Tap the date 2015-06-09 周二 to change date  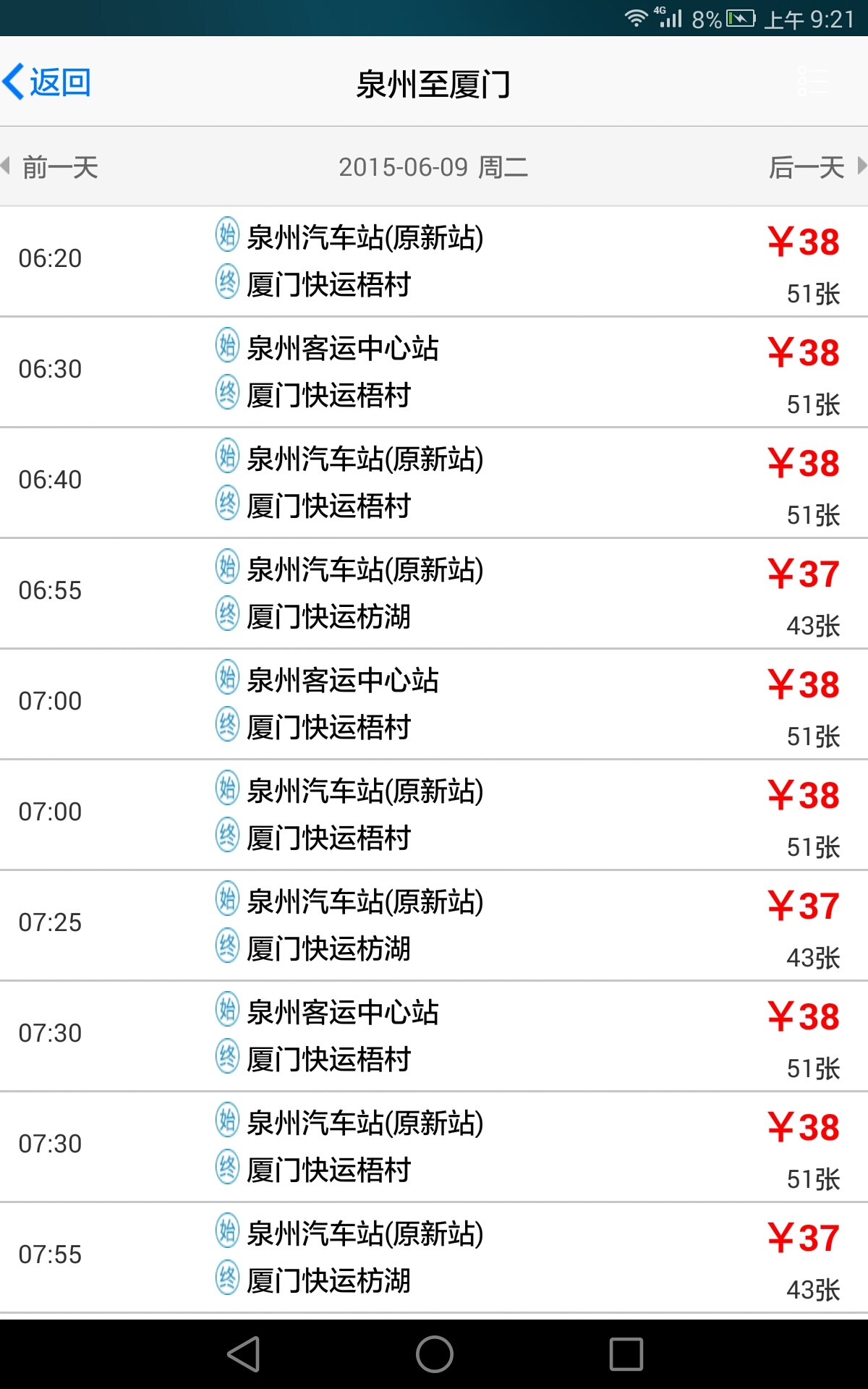434,167
